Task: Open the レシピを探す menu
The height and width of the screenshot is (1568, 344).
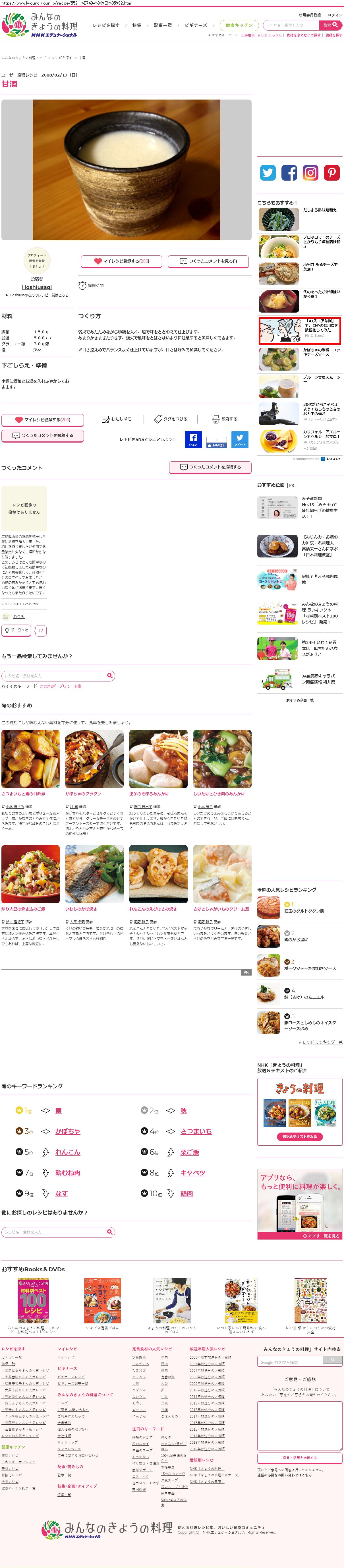Action: point(106,26)
